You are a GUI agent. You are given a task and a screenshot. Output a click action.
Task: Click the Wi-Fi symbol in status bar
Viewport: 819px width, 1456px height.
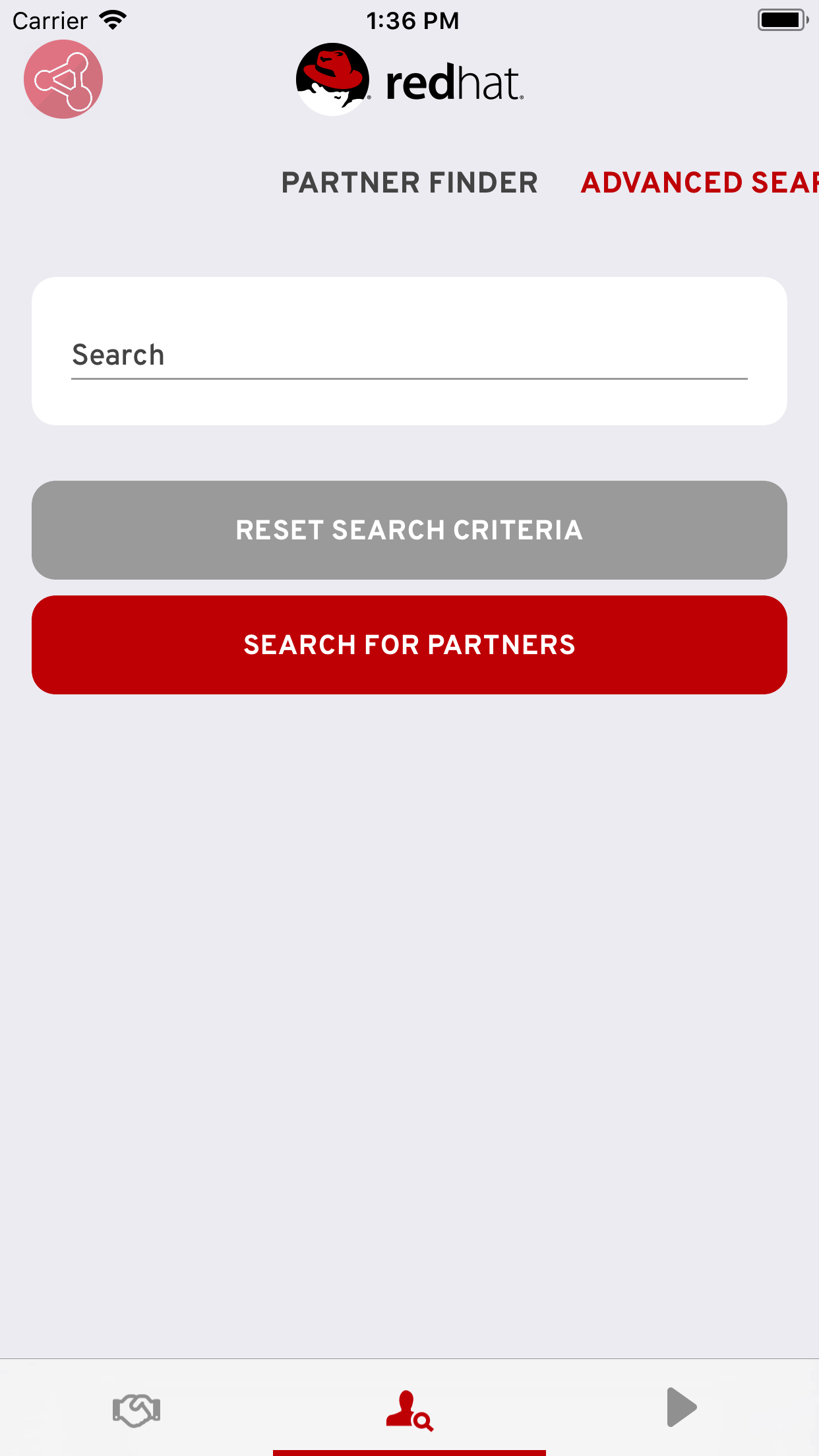pyautogui.click(x=112, y=19)
